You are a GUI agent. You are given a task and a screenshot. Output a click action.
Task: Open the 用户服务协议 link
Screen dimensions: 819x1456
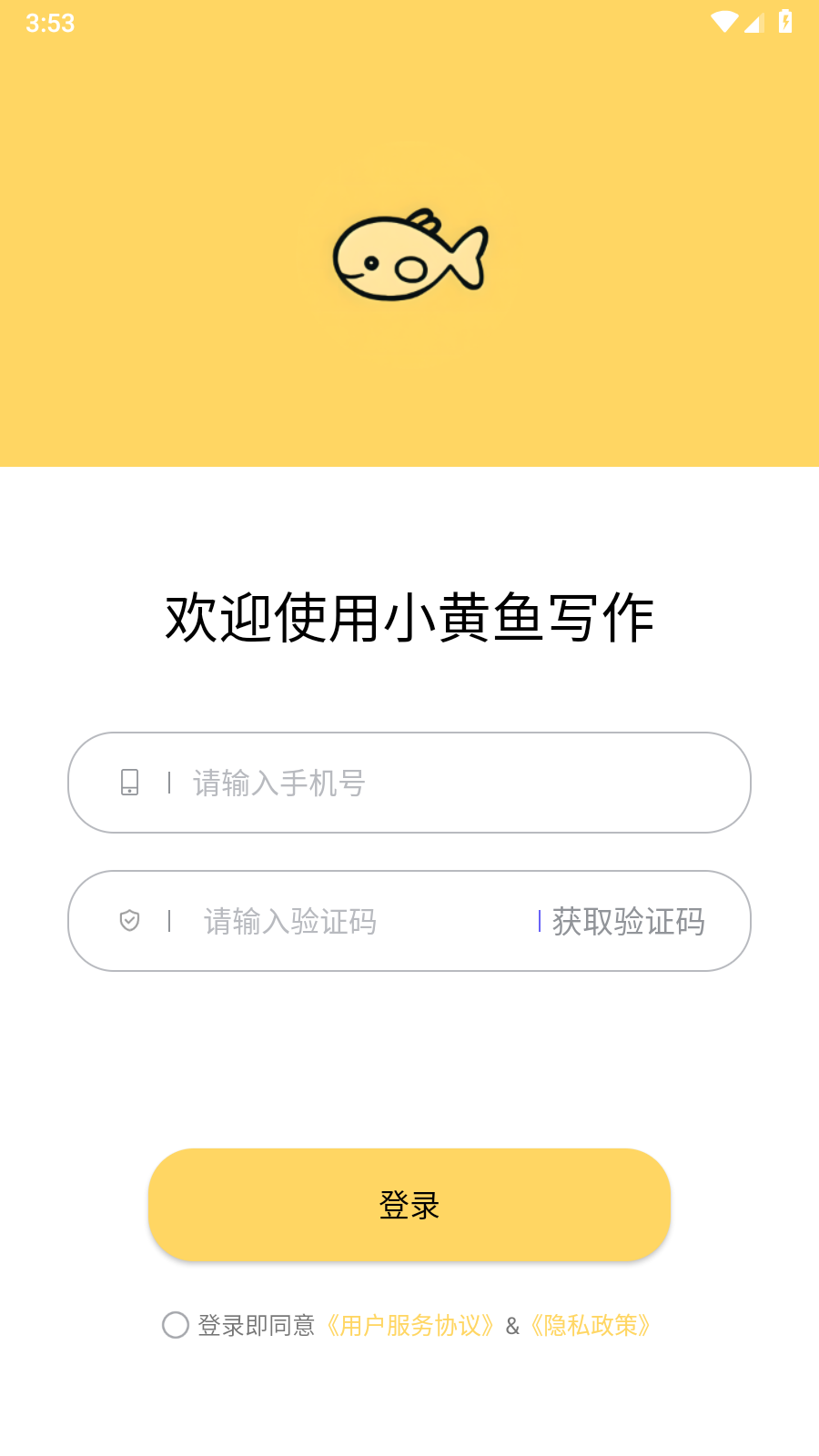click(409, 1325)
